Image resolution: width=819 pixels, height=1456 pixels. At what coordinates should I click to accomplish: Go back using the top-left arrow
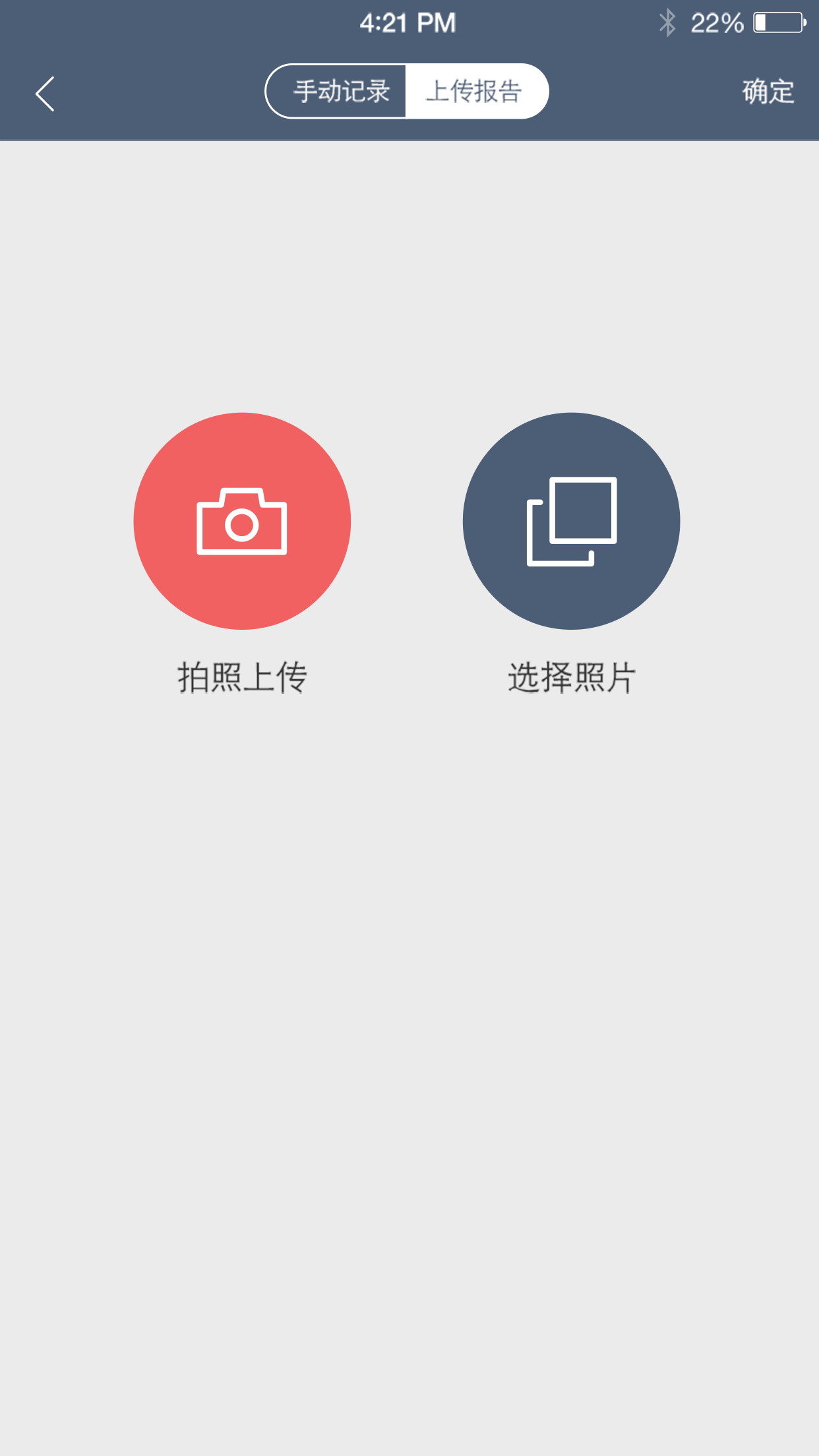45,94
